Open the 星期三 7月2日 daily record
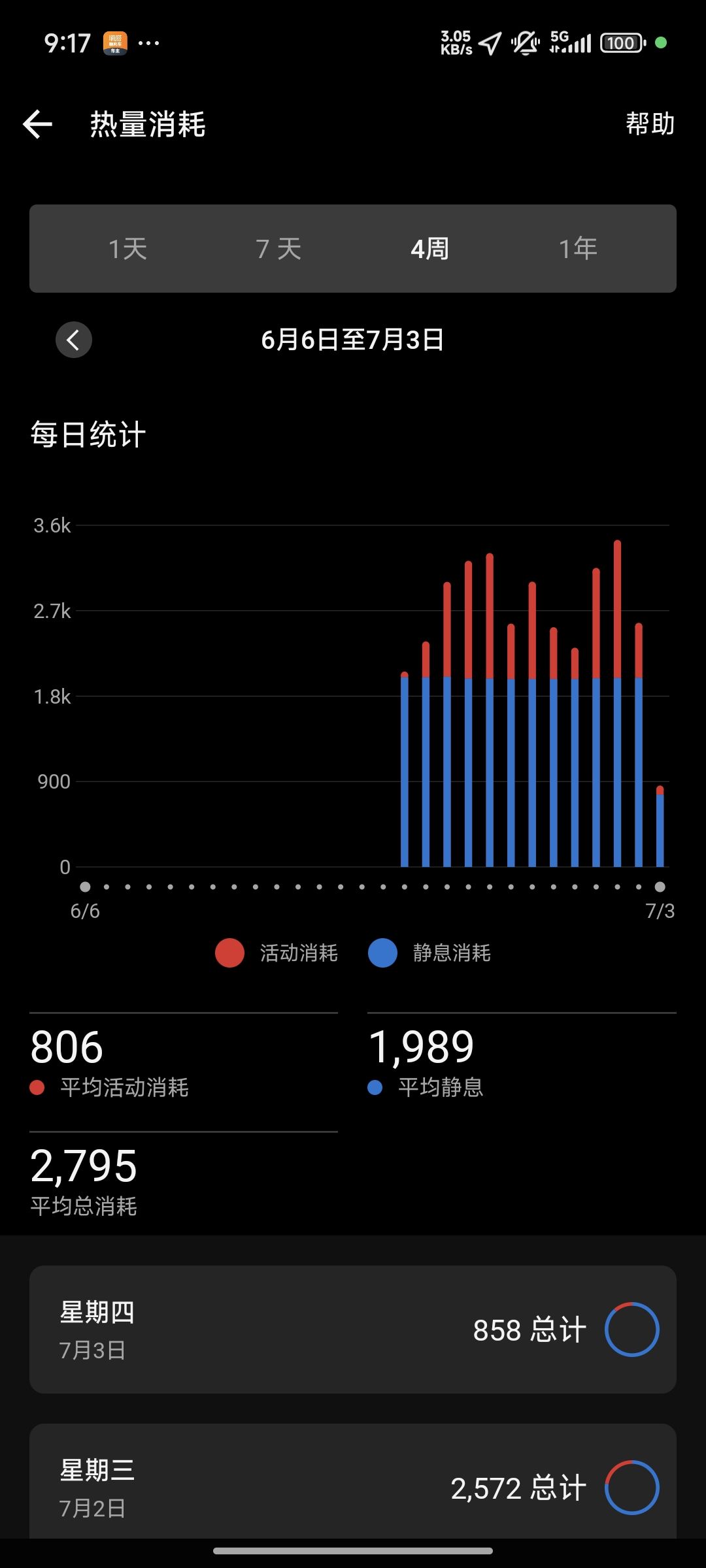The width and height of the screenshot is (706, 1568). (x=353, y=1481)
